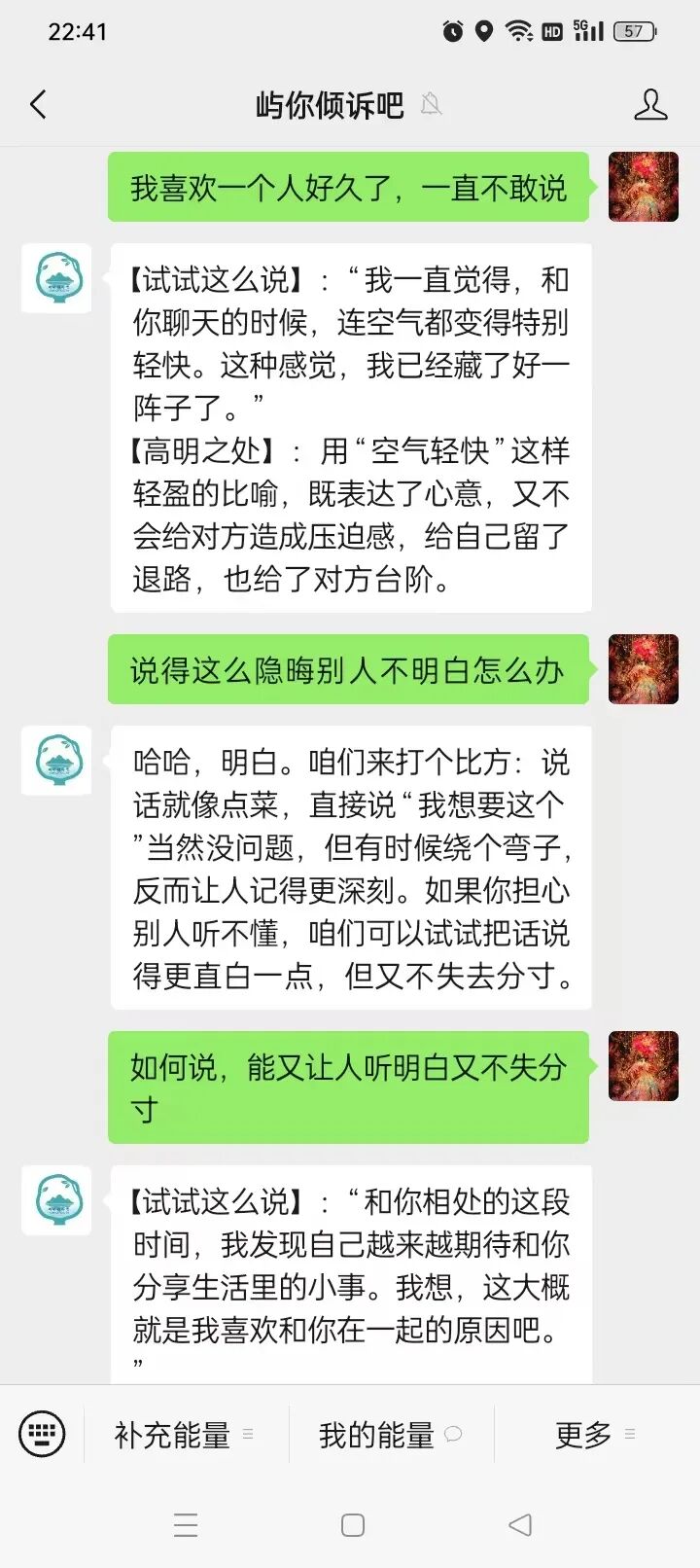This screenshot has width=700, height=1568.
Task: Tap the assistant's teal avatar icon
Action: tap(55, 279)
